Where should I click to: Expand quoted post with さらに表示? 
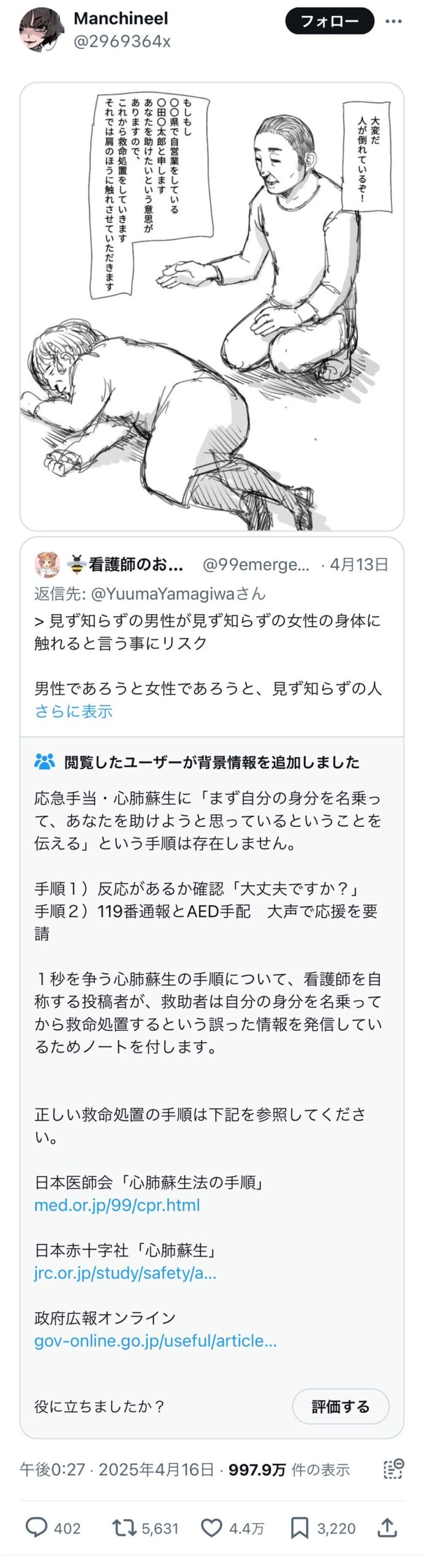click(x=74, y=711)
